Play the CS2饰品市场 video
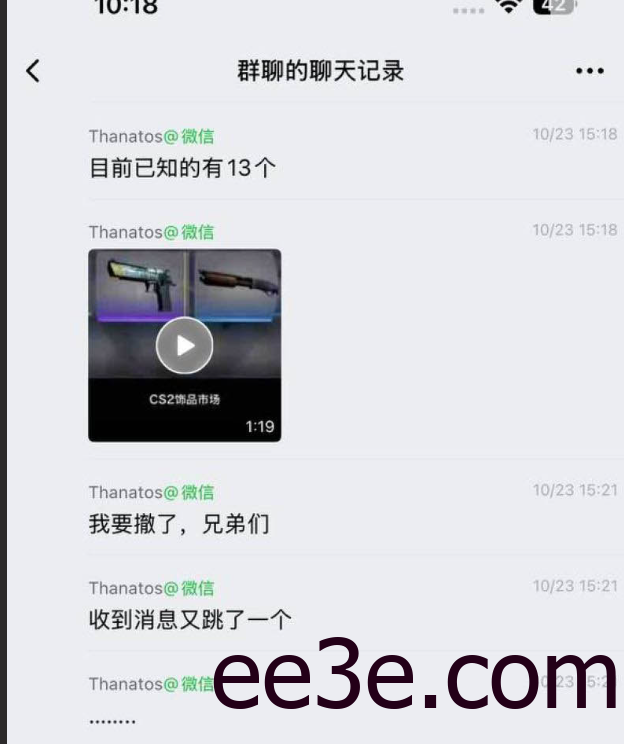The width and height of the screenshot is (624, 744). coord(185,345)
